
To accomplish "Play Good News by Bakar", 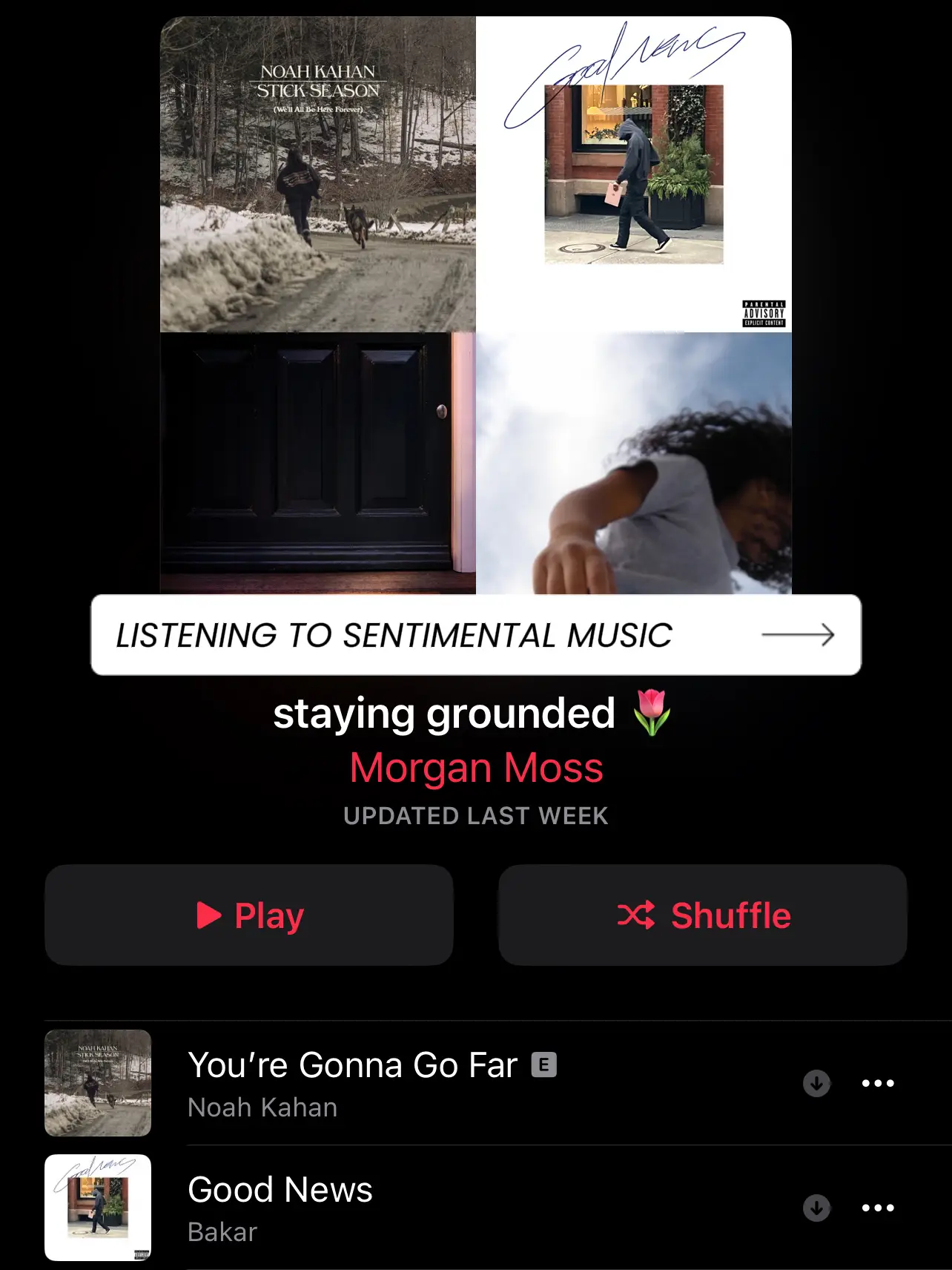I will 280,1207.
